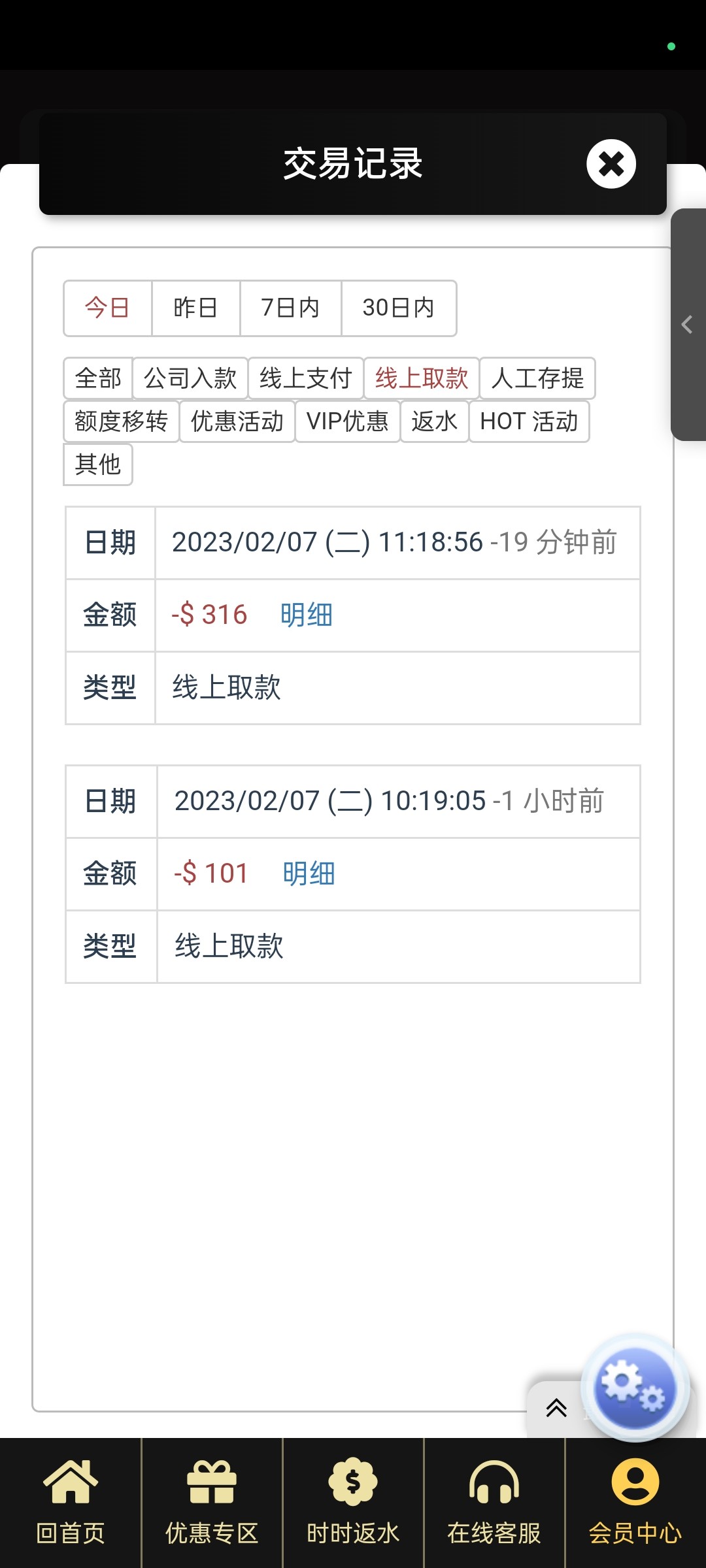Tap the floating blue gears button

coord(634,1387)
